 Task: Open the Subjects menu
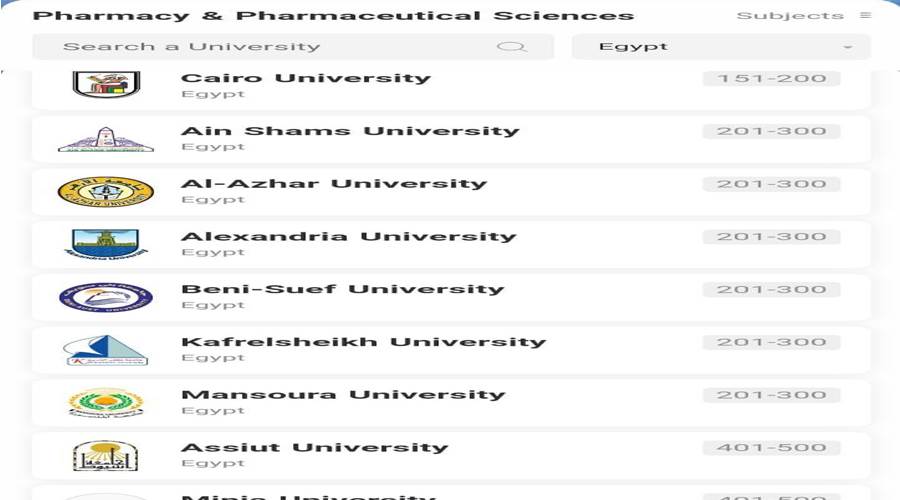click(803, 16)
